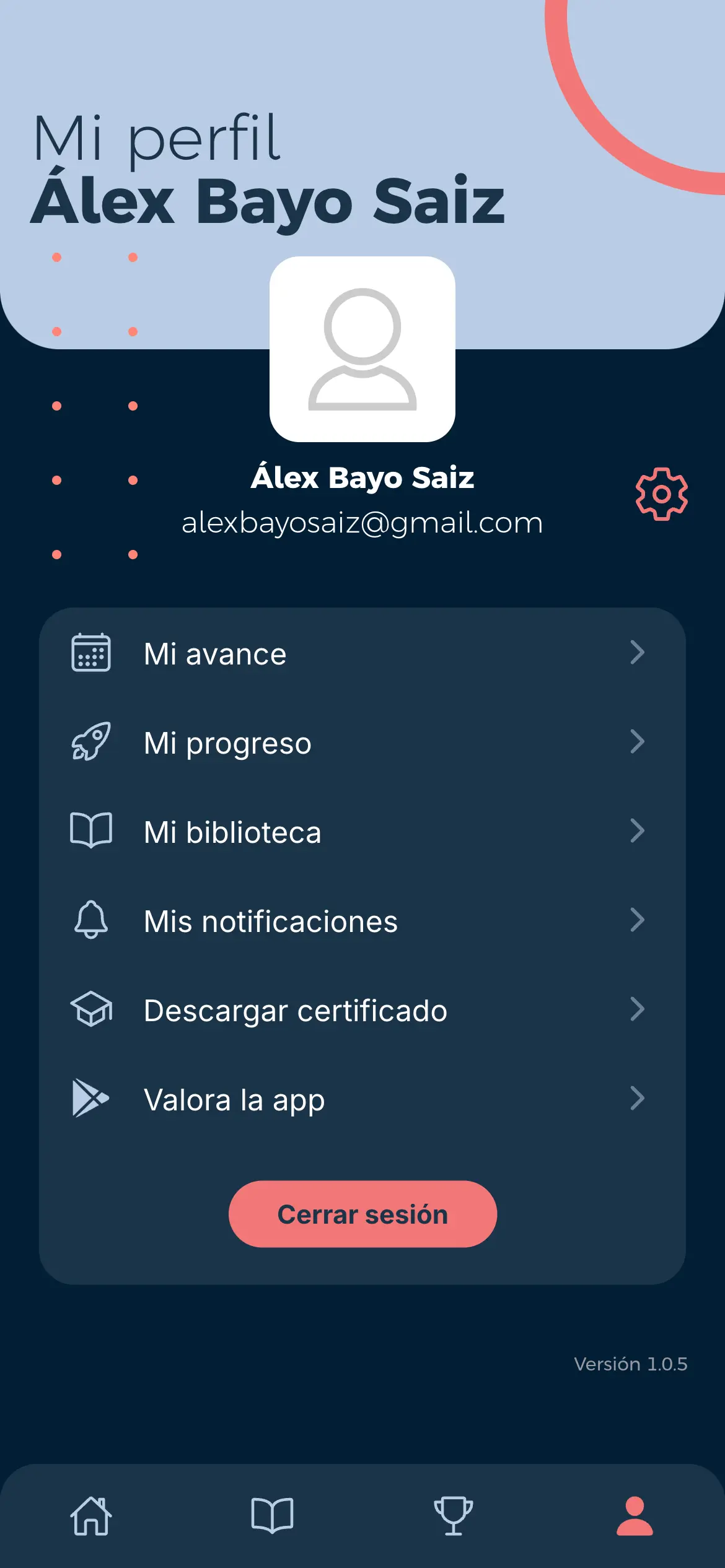The width and height of the screenshot is (725, 1568).
Task: Switch to the home tab
Action: point(91,1515)
